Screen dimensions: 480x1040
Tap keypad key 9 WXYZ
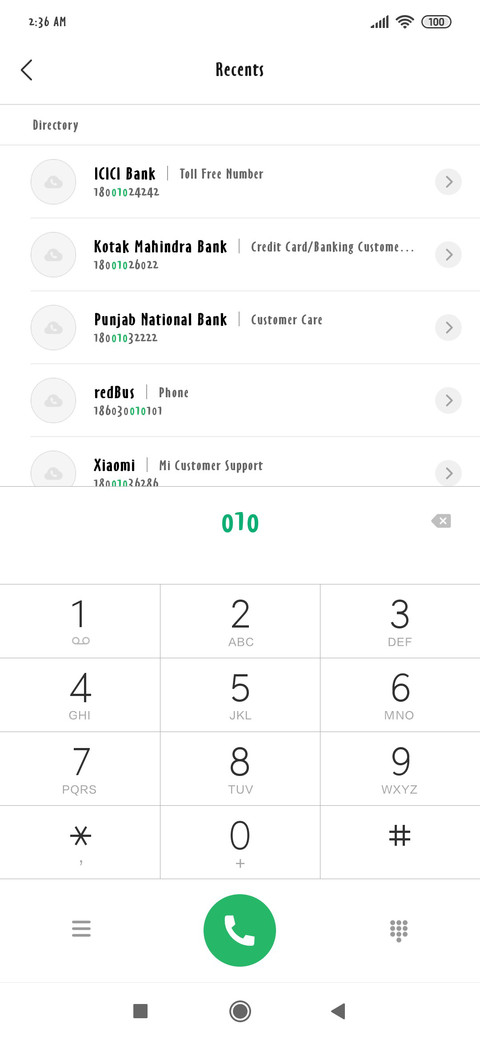[400, 769]
